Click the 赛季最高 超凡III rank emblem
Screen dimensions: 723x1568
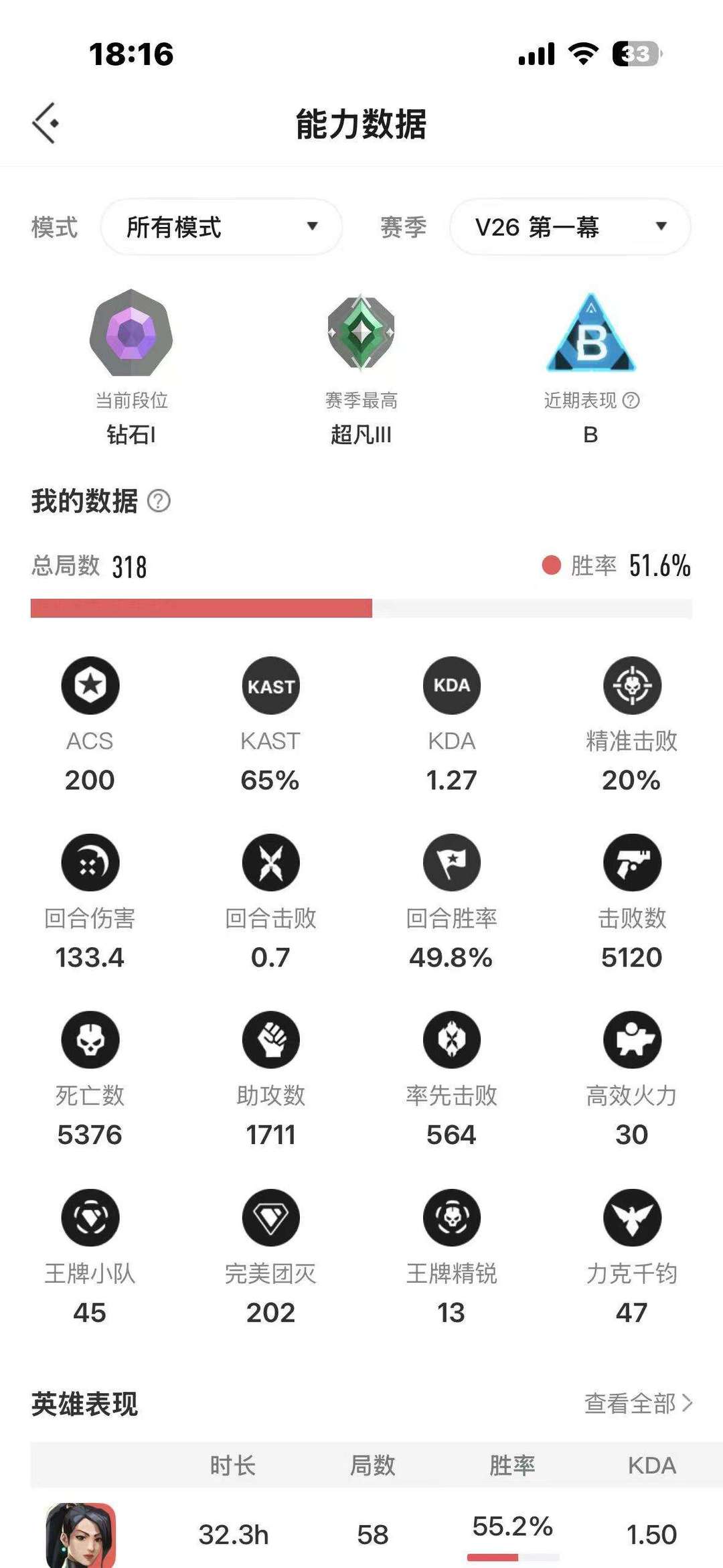pos(360,332)
